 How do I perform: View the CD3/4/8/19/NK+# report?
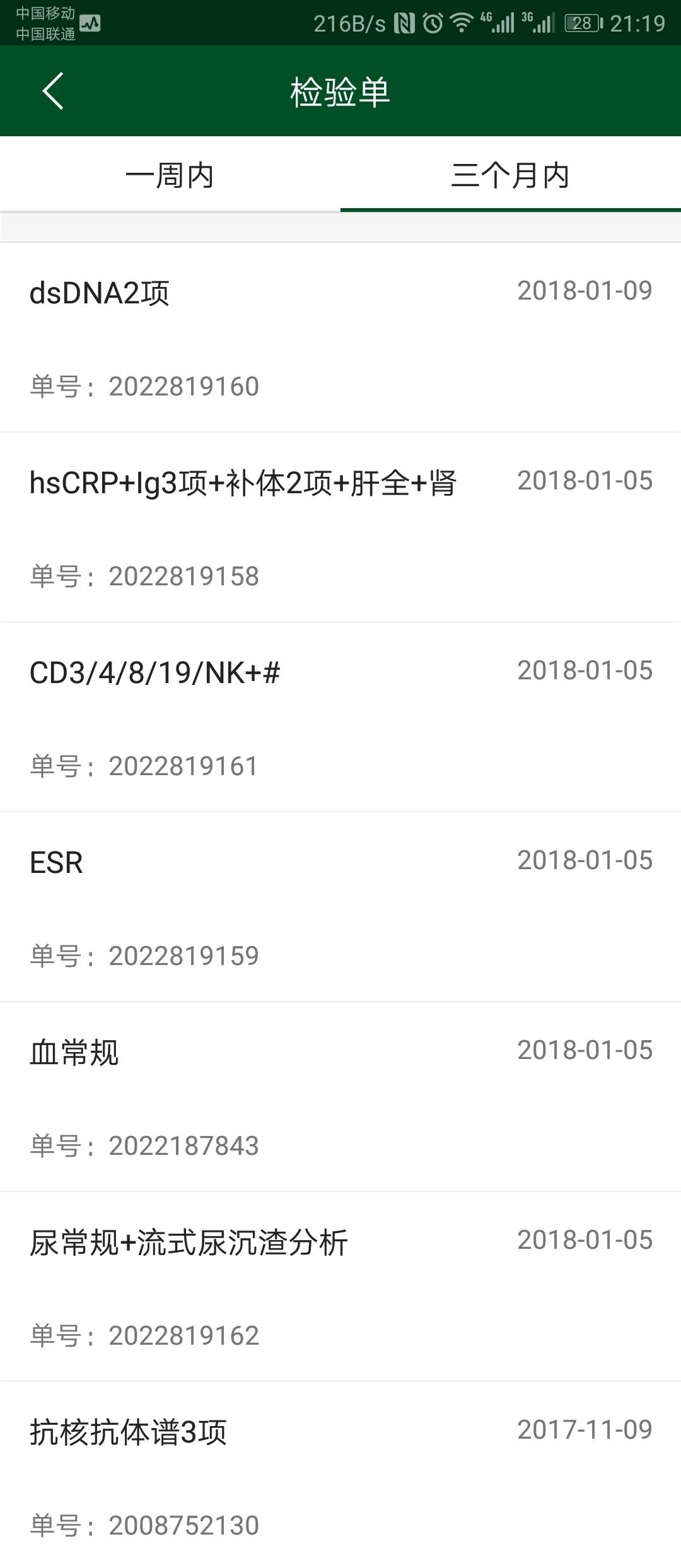340,718
